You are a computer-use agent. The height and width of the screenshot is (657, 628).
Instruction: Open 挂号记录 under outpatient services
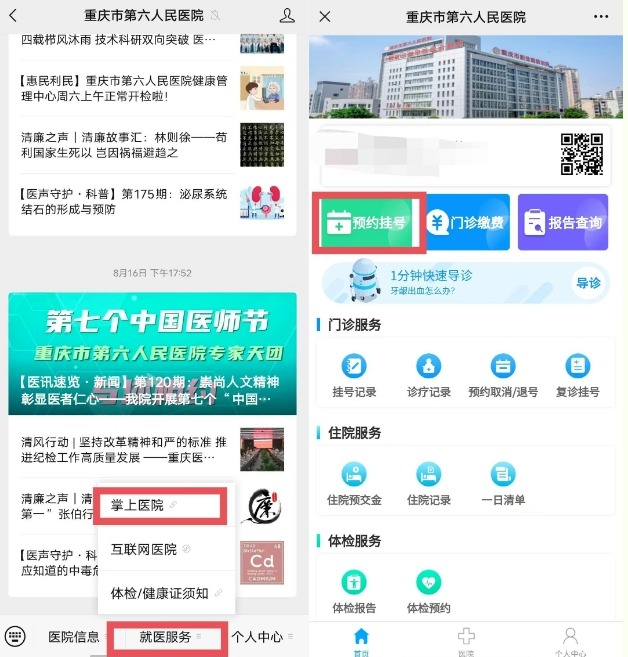tap(354, 375)
